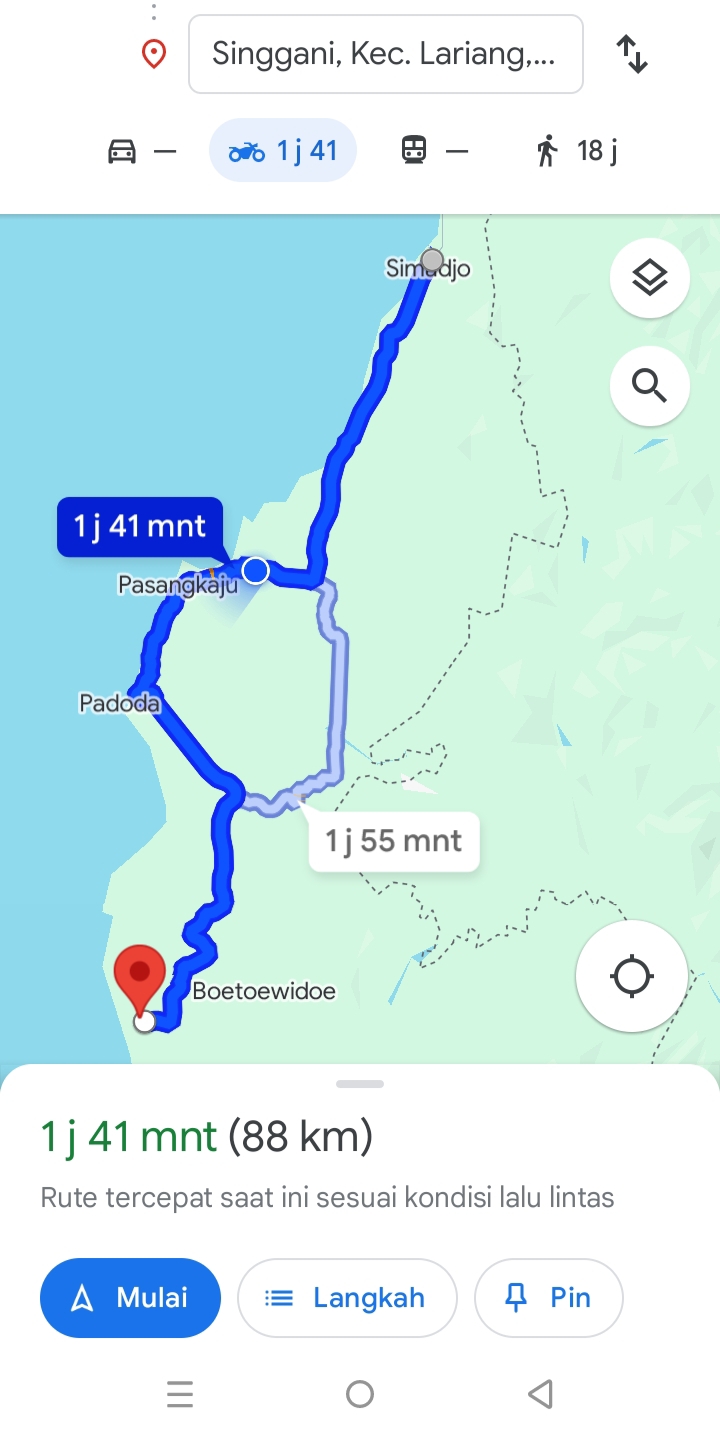Go back using the system navigation
The height and width of the screenshot is (1434, 720).
[540, 1394]
